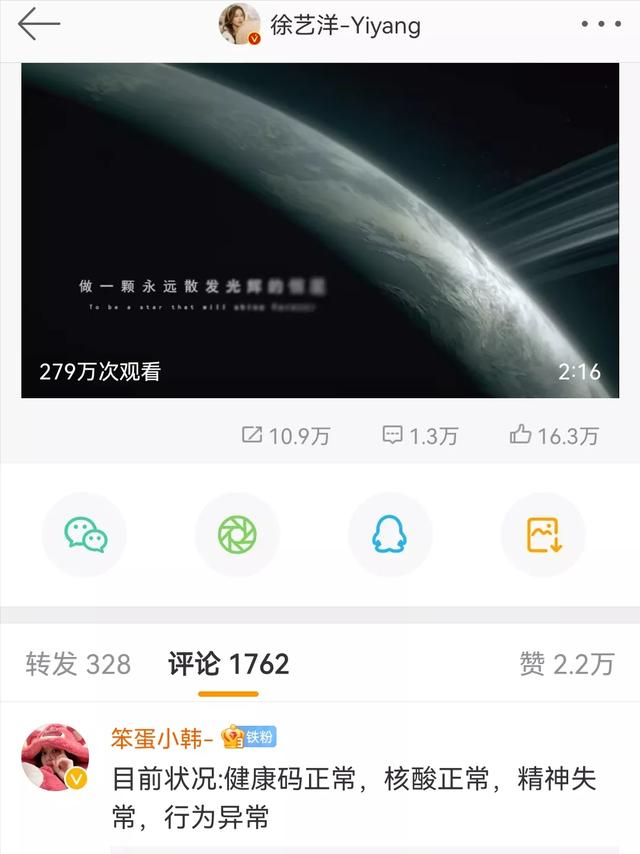
Task: Switch to the 转发 328 tab
Action: coord(78,664)
